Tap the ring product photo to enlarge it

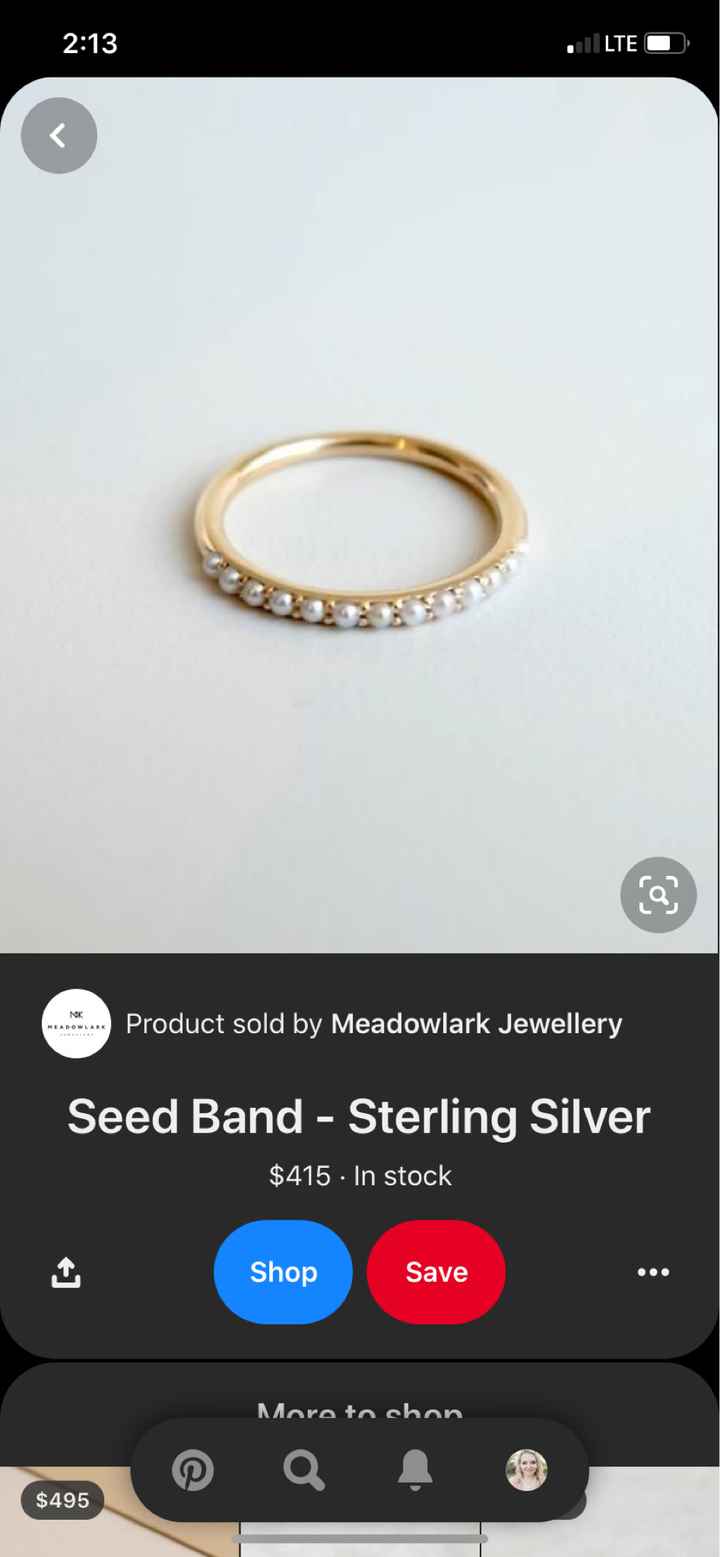(x=360, y=530)
